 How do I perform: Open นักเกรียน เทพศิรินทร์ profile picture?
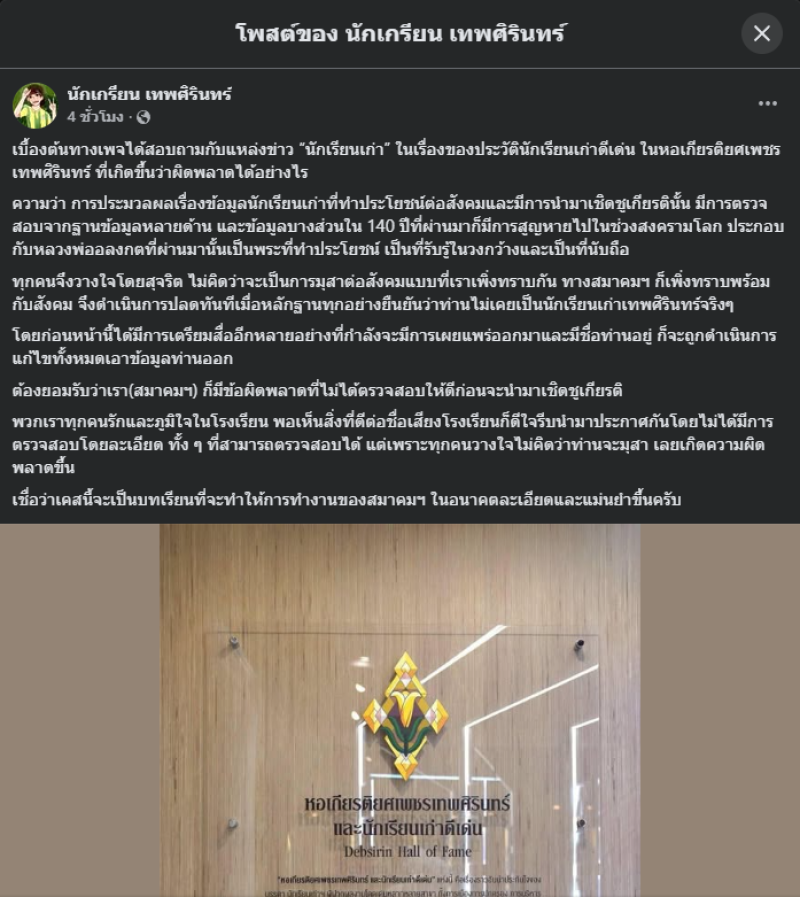[35, 105]
